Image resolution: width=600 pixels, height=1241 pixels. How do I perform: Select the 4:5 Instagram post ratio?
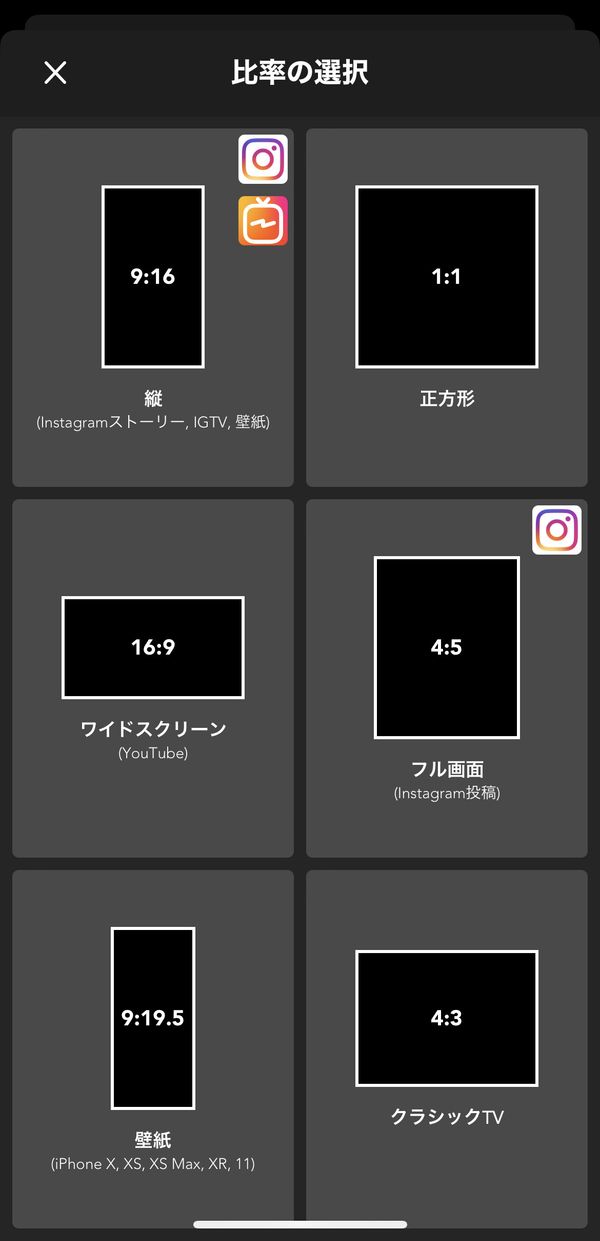[447, 678]
